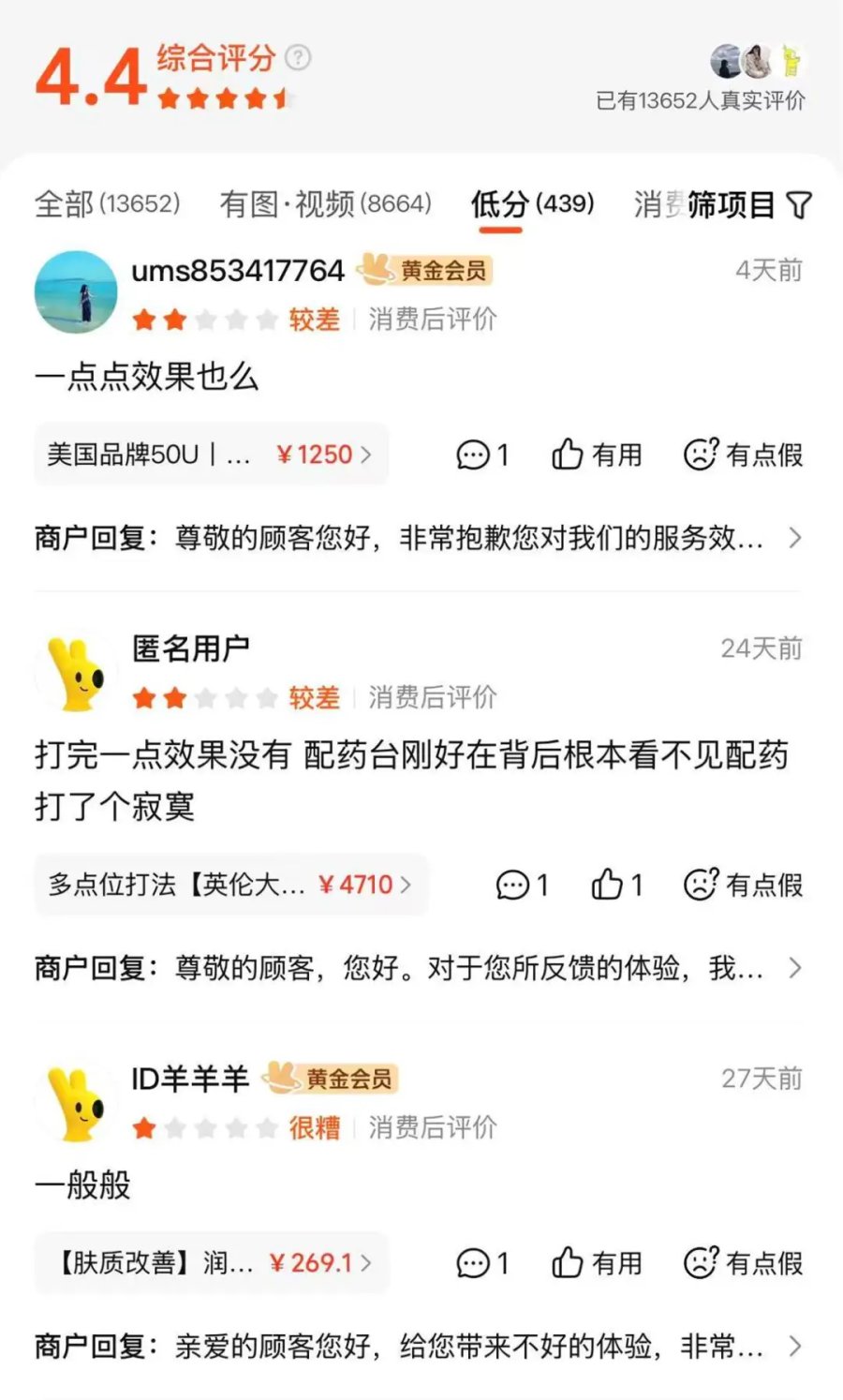
Task: Expand merchant reply starting 亲爱的顾客您好
Action: (x=418, y=1347)
